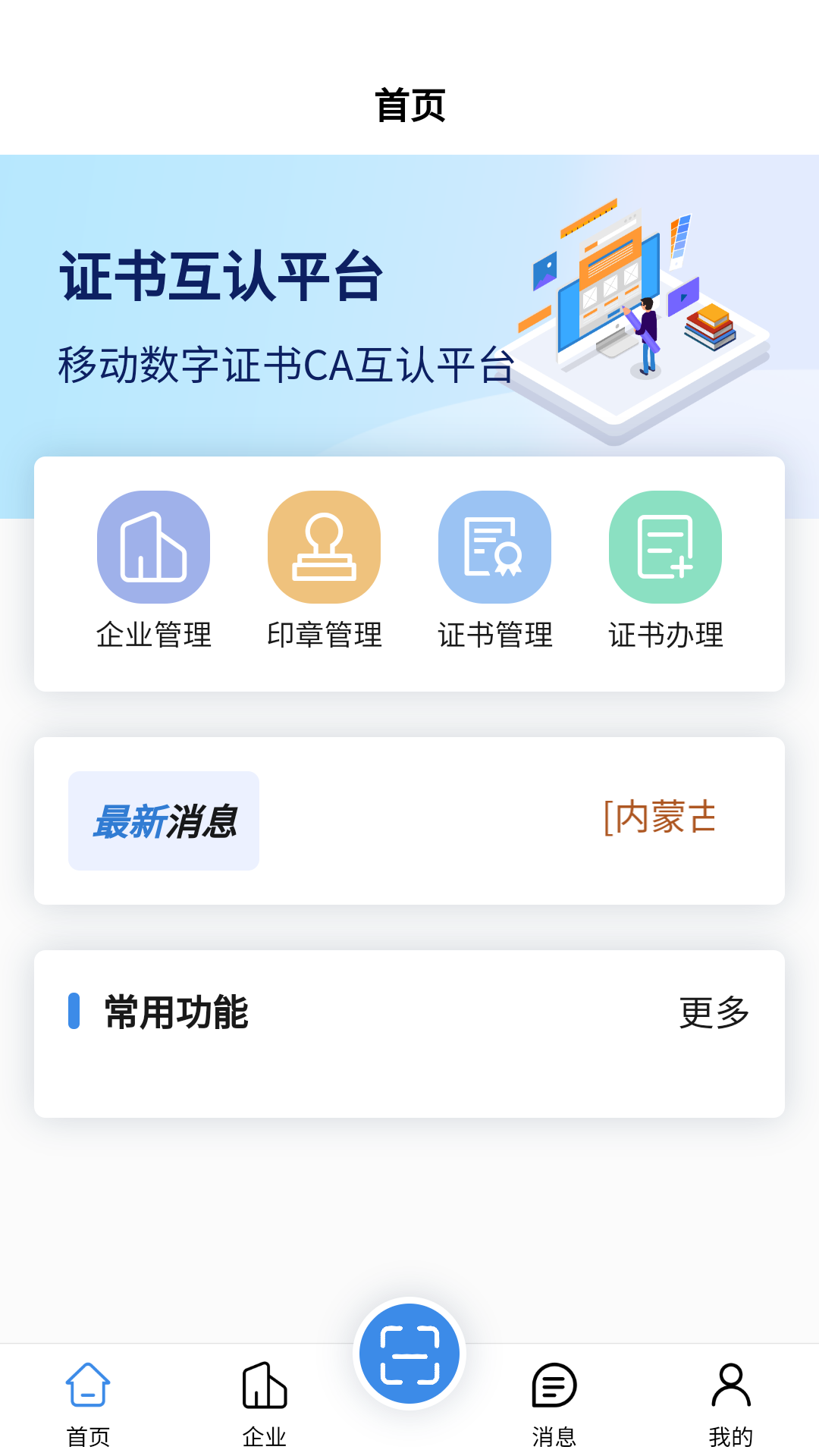Tap the 首页 title at top
Image resolution: width=819 pixels, height=1456 pixels.
pos(409,106)
